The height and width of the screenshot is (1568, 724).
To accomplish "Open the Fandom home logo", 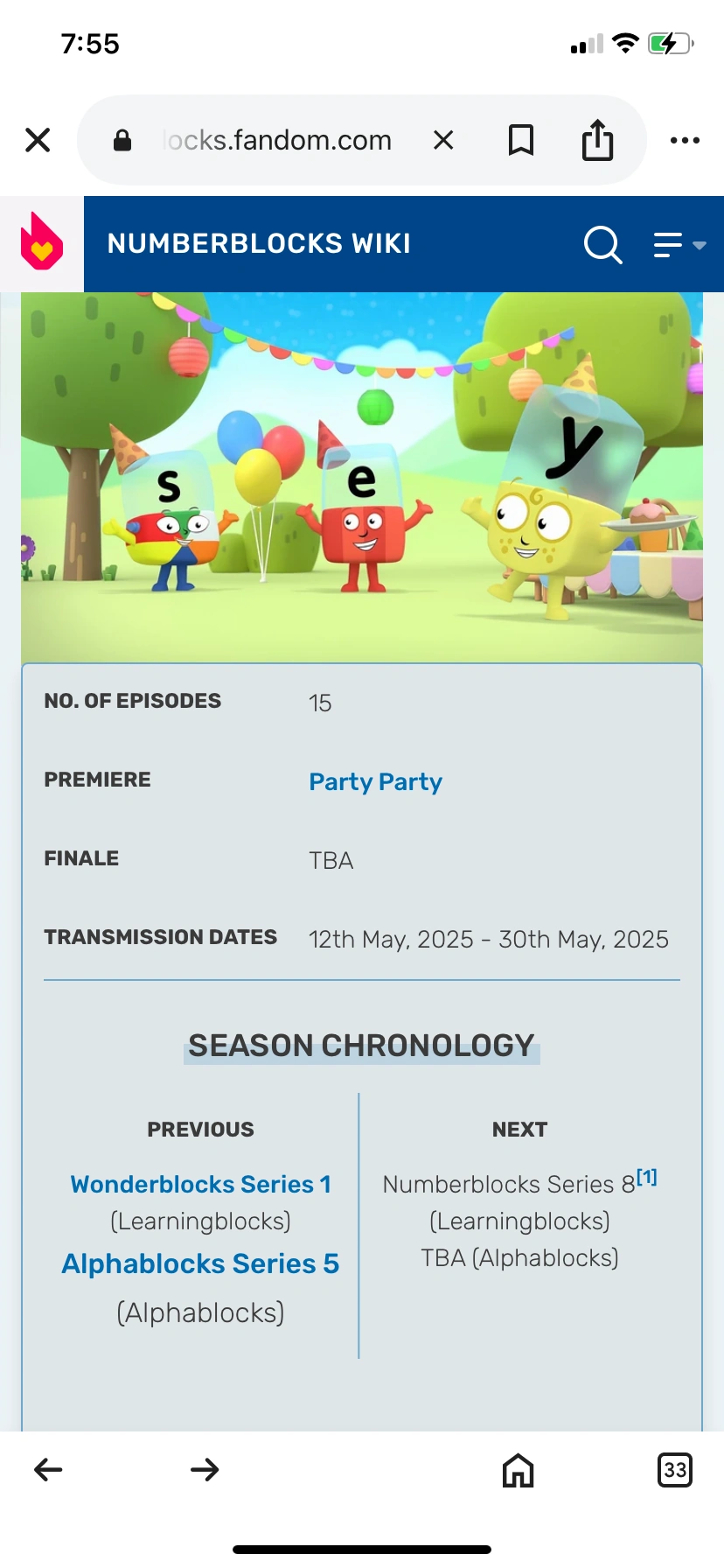I will 41,243.
